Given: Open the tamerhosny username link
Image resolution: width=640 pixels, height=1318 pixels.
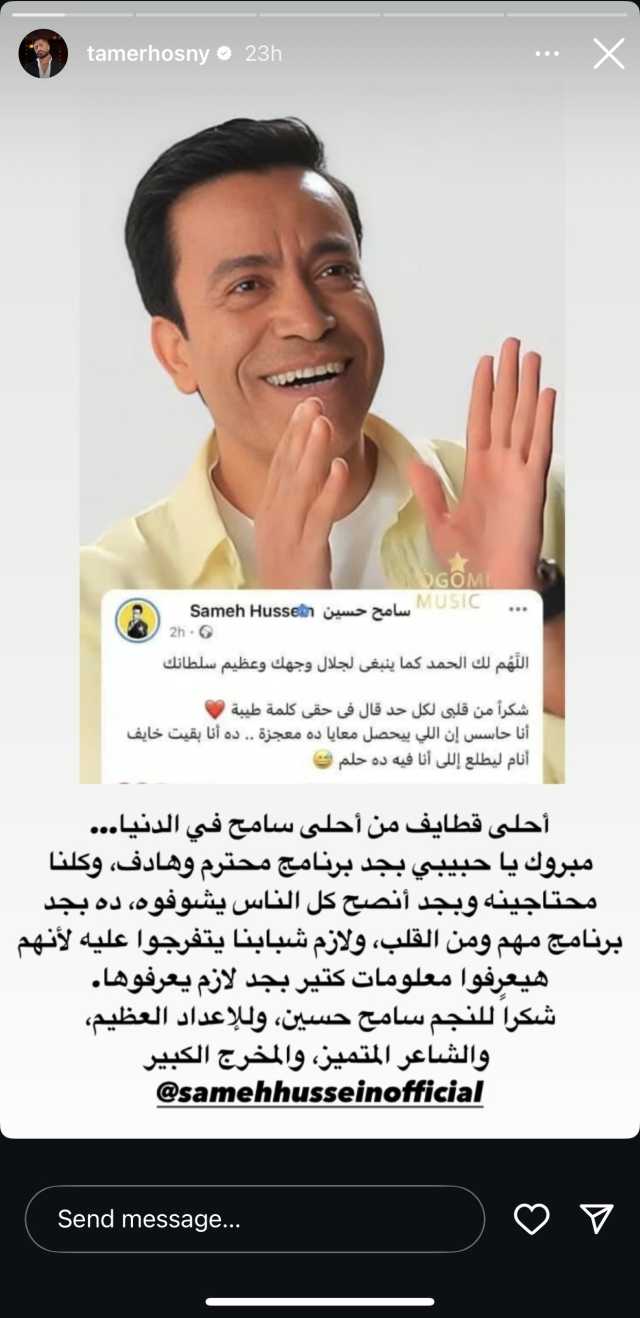Looking at the screenshot, I should pyautogui.click(x=148, y=54).
